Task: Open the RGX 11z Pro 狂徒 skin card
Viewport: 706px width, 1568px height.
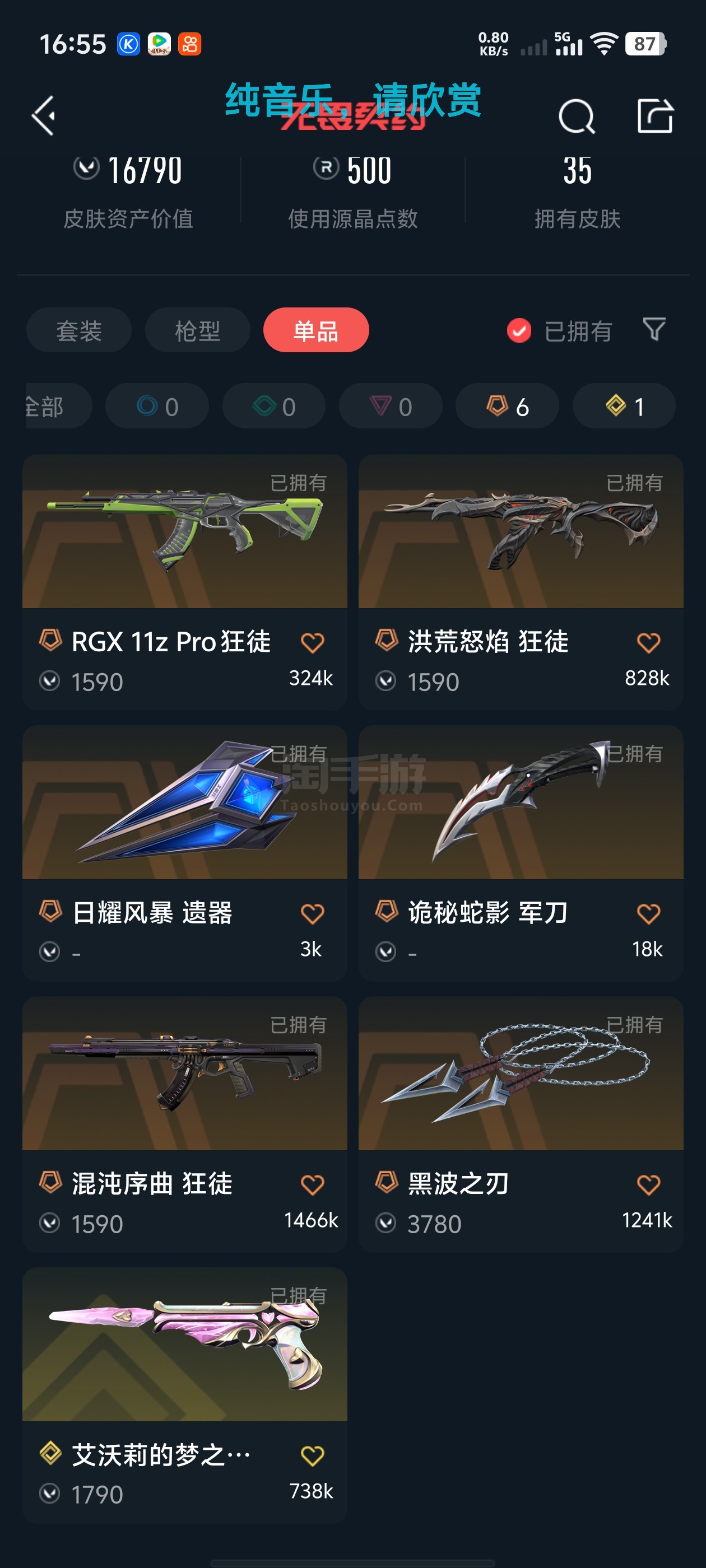Action: pyautogui.click(x=184, y=582)
